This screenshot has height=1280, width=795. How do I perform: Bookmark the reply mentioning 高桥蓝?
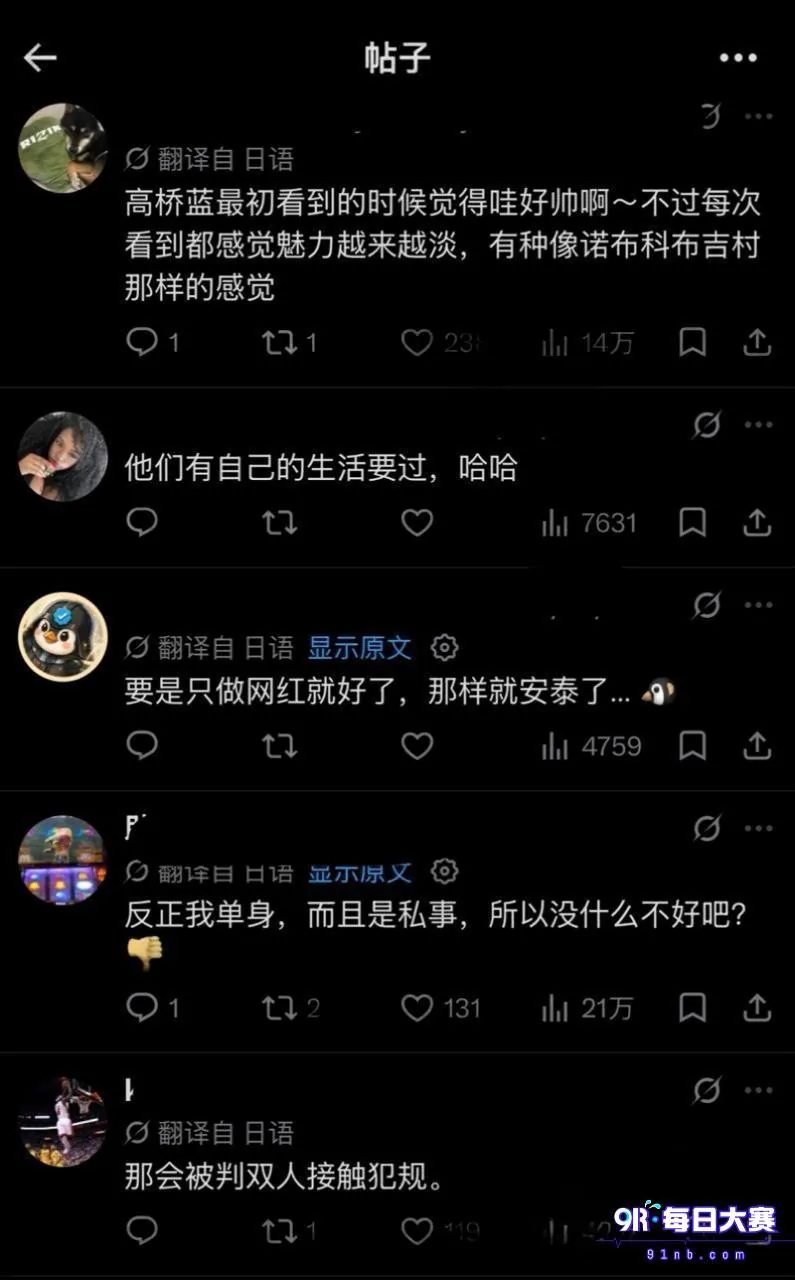click(692, 343)
